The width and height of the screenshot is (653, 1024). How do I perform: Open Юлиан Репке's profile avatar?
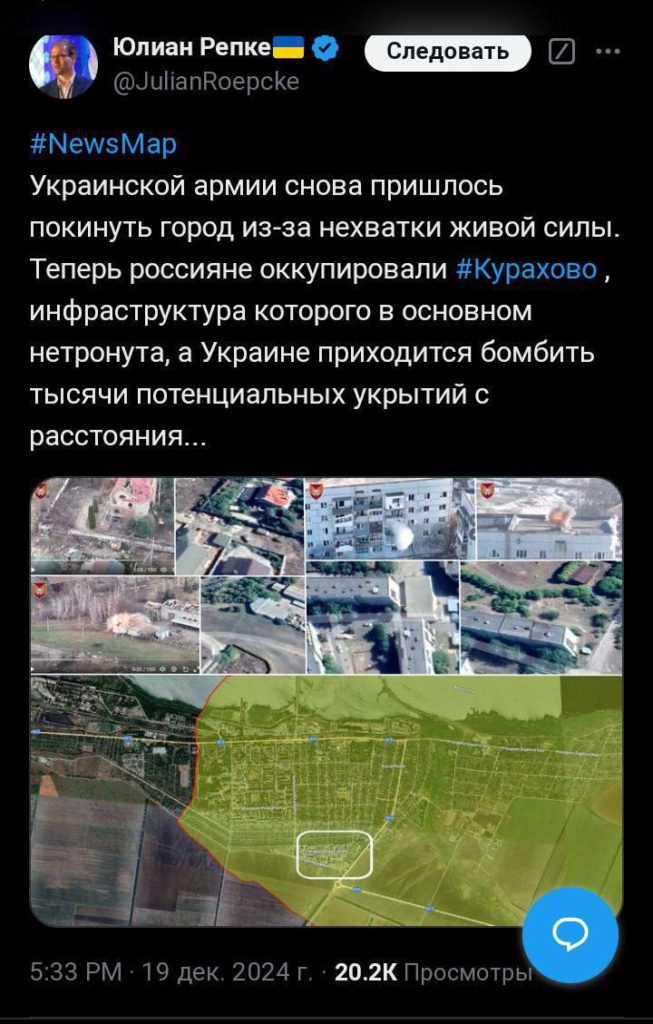click(x=64, y=65)
